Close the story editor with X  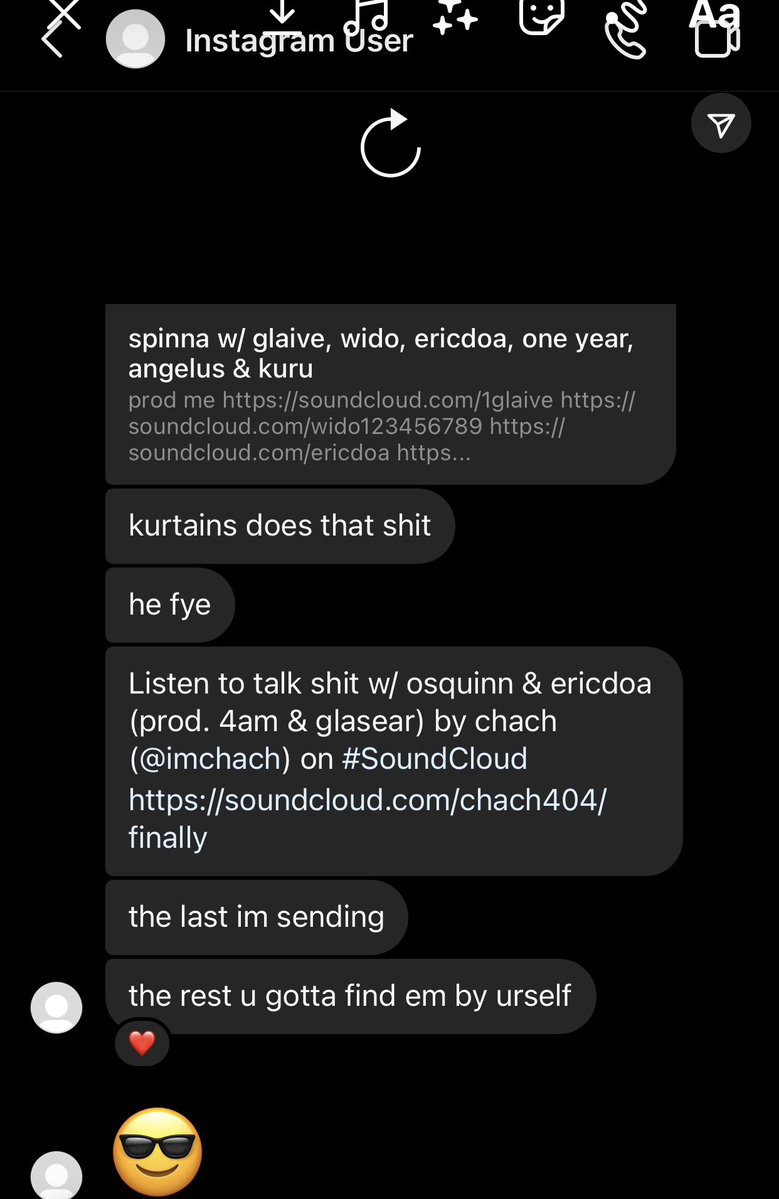coord(64,12)
